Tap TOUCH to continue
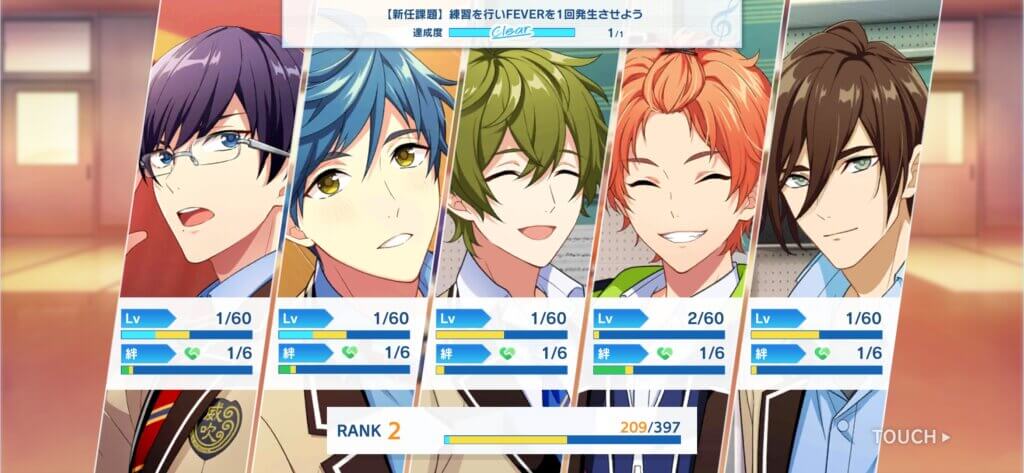 pos(910,437)
